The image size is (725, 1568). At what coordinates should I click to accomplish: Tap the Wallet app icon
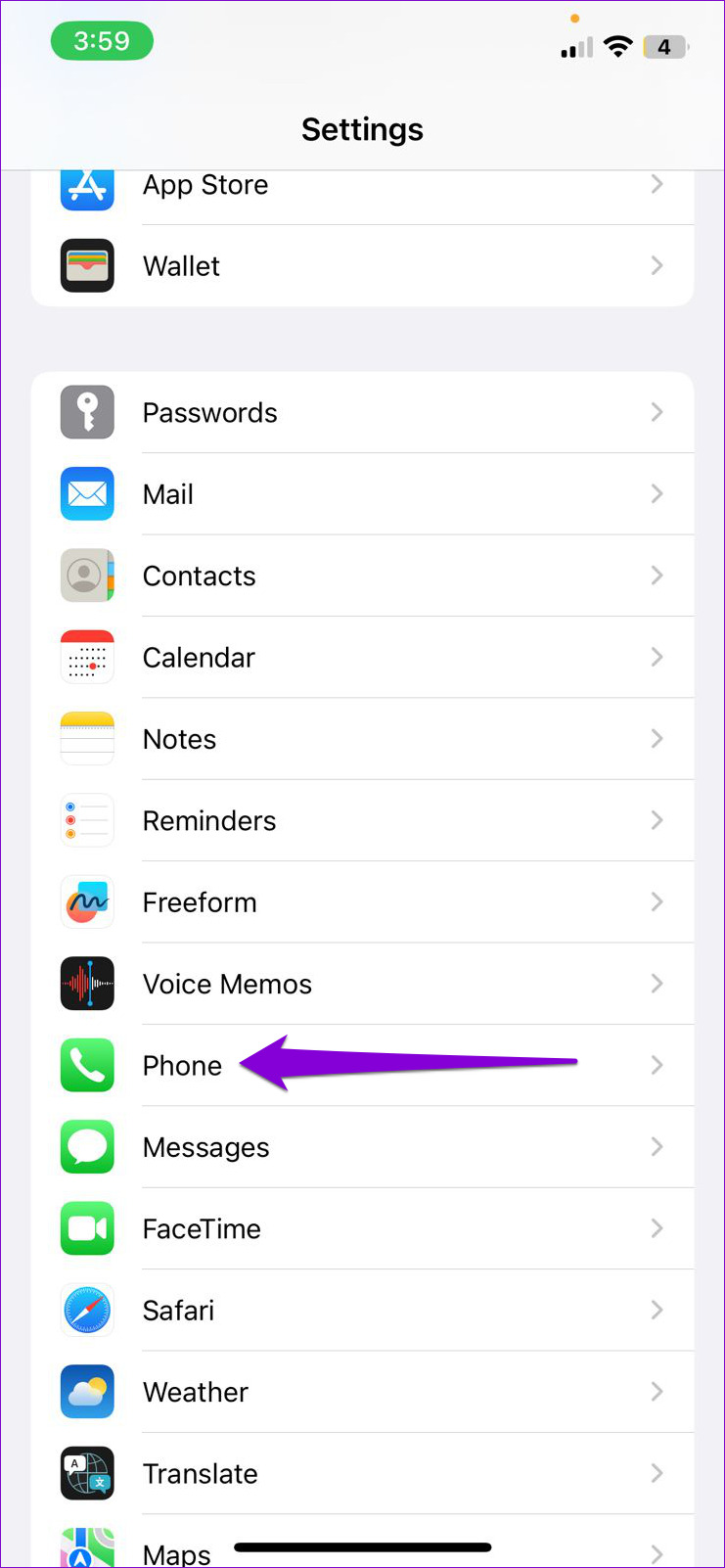(87, 265)
